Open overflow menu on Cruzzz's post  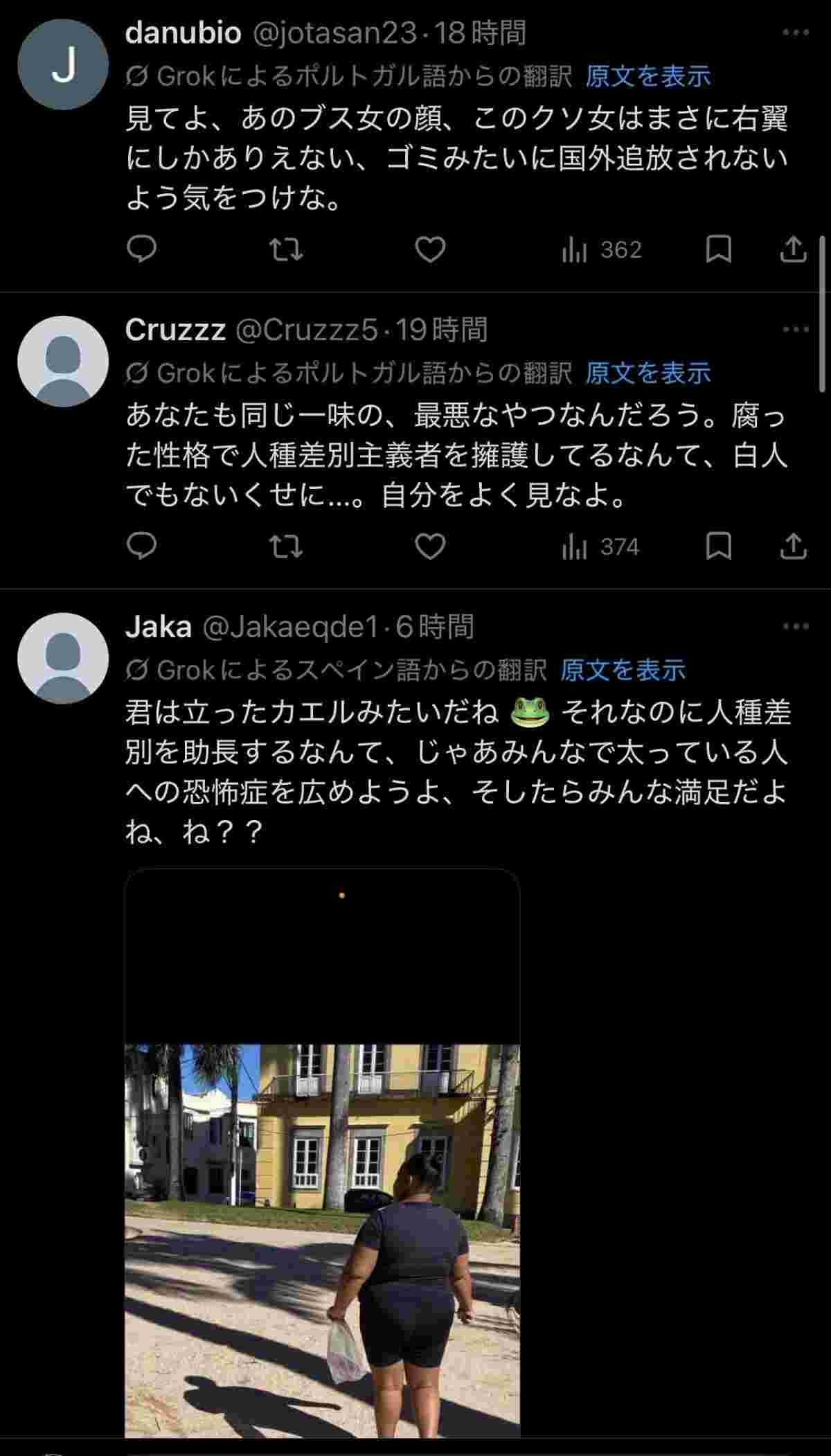(x=795, y=330)
